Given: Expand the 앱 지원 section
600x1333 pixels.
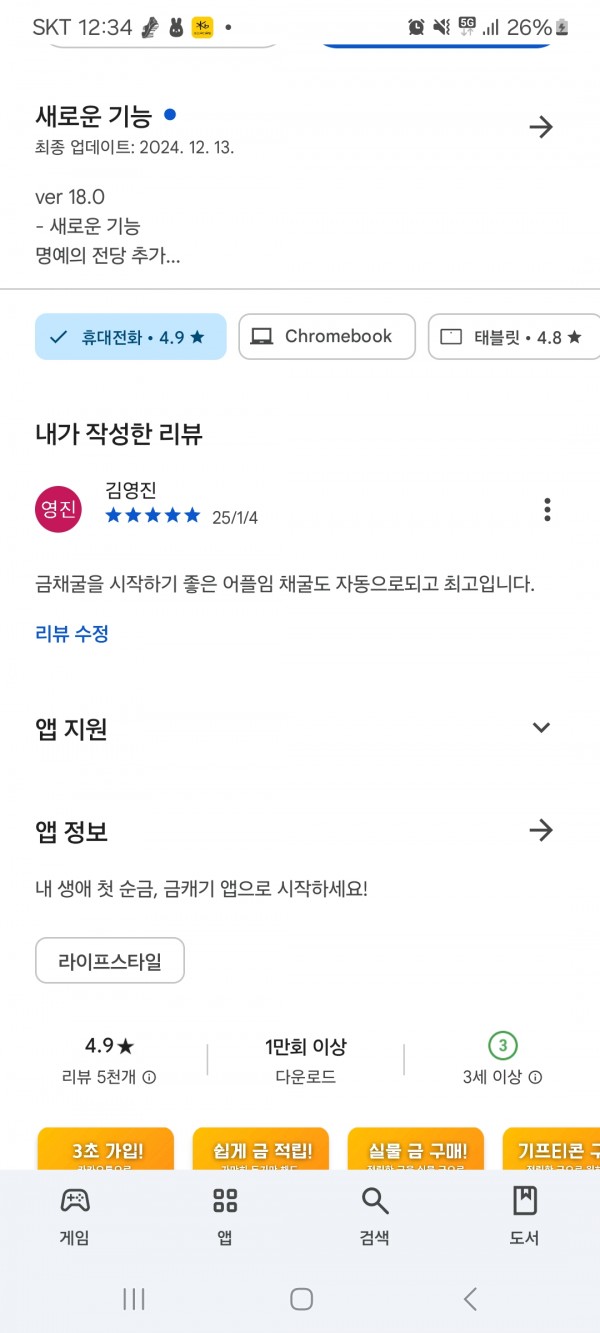Looking at the screenshot, I should [x=541, y=728].
